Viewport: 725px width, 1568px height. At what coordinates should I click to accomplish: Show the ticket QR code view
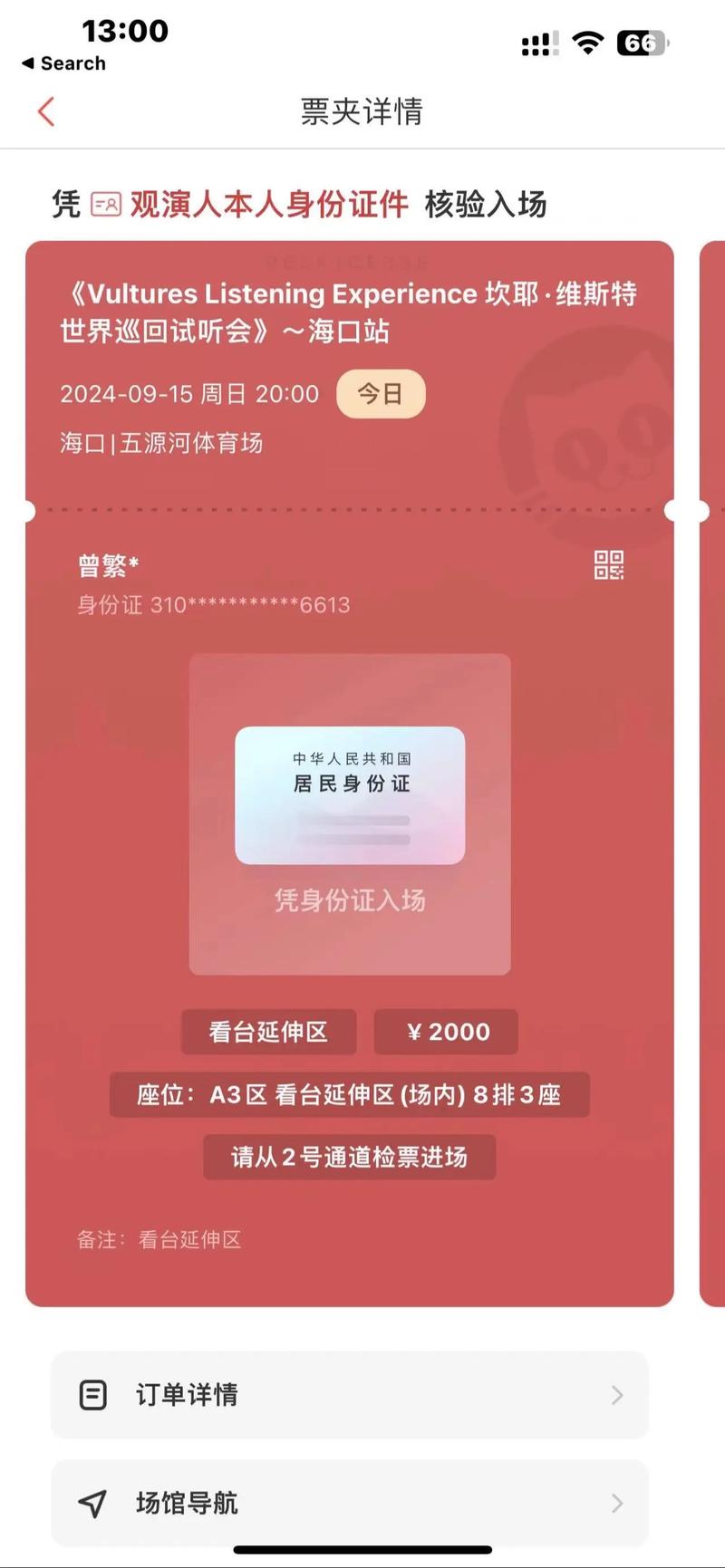(x=608, y=564)
